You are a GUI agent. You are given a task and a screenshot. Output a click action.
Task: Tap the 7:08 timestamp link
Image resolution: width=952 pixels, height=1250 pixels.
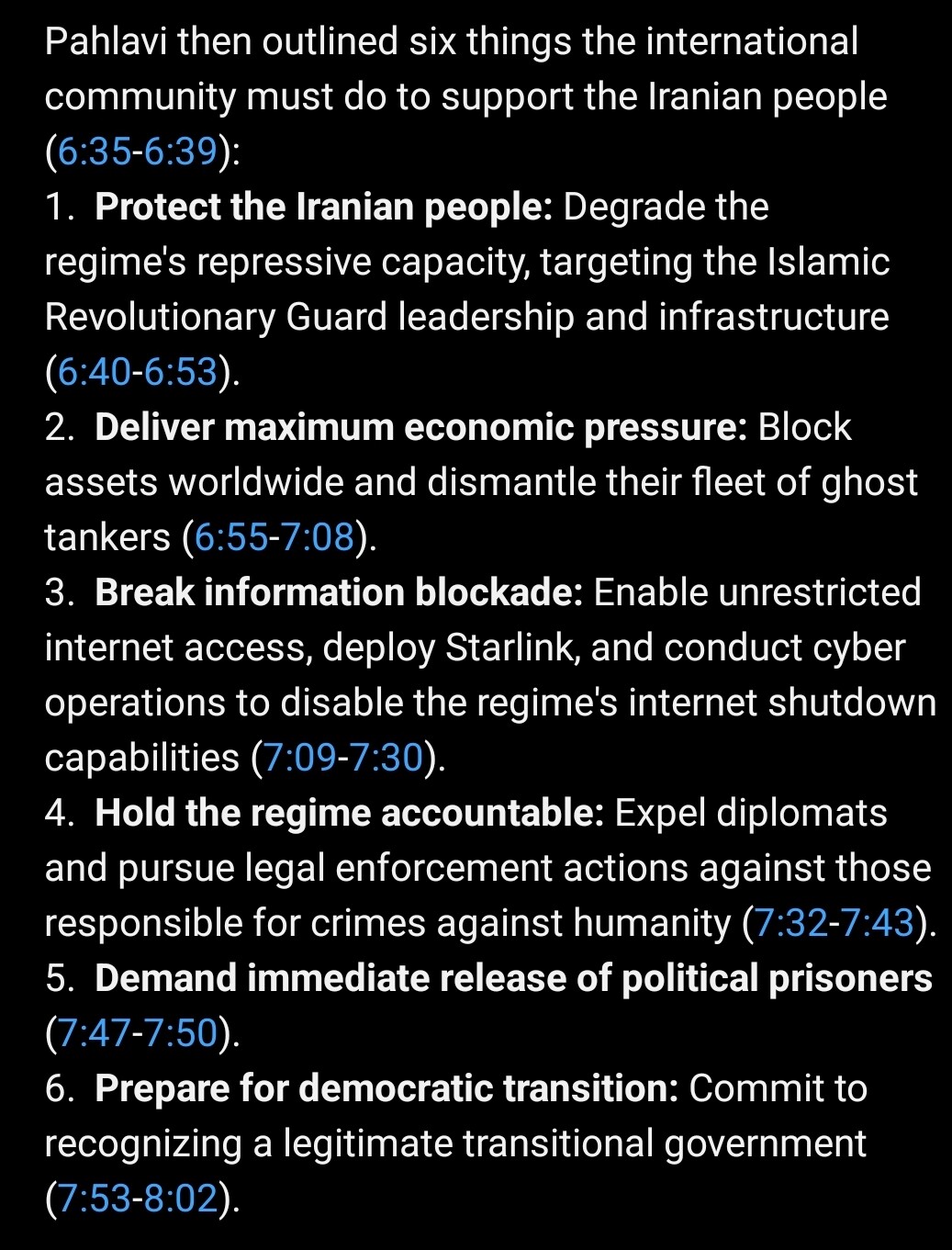pyautogui.click(x=318, y=537)
